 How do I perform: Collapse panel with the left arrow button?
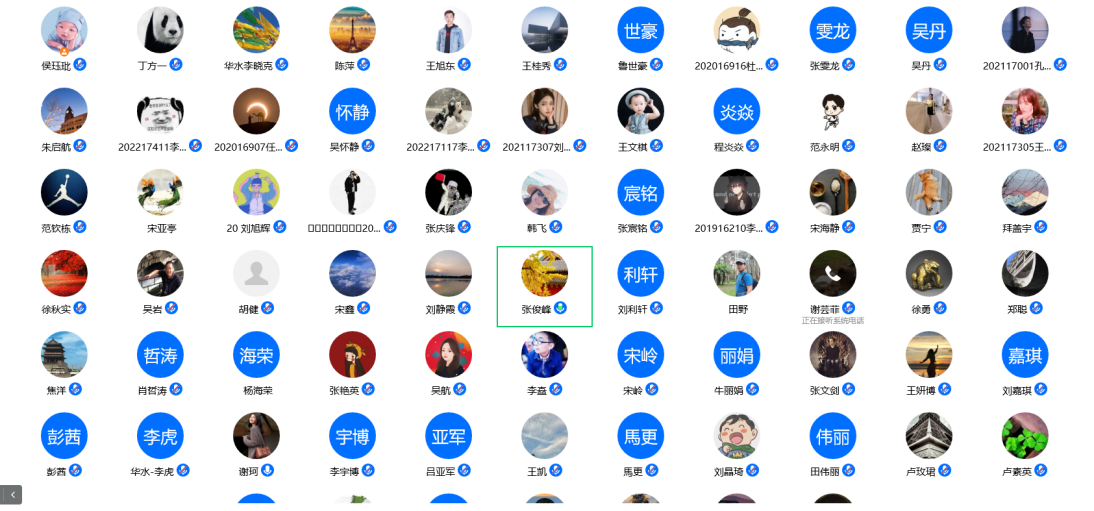[11, 494]
